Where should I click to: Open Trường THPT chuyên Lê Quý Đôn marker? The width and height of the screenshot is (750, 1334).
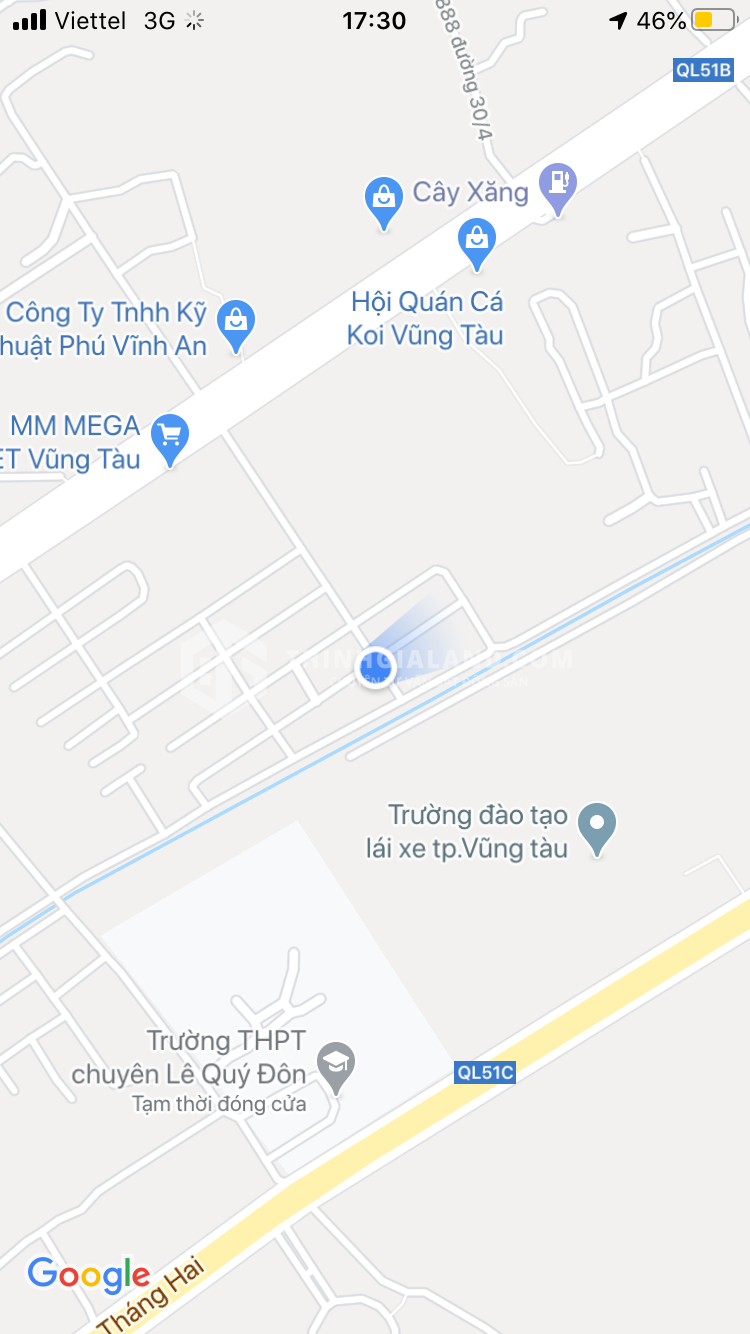pos(336,1066)
